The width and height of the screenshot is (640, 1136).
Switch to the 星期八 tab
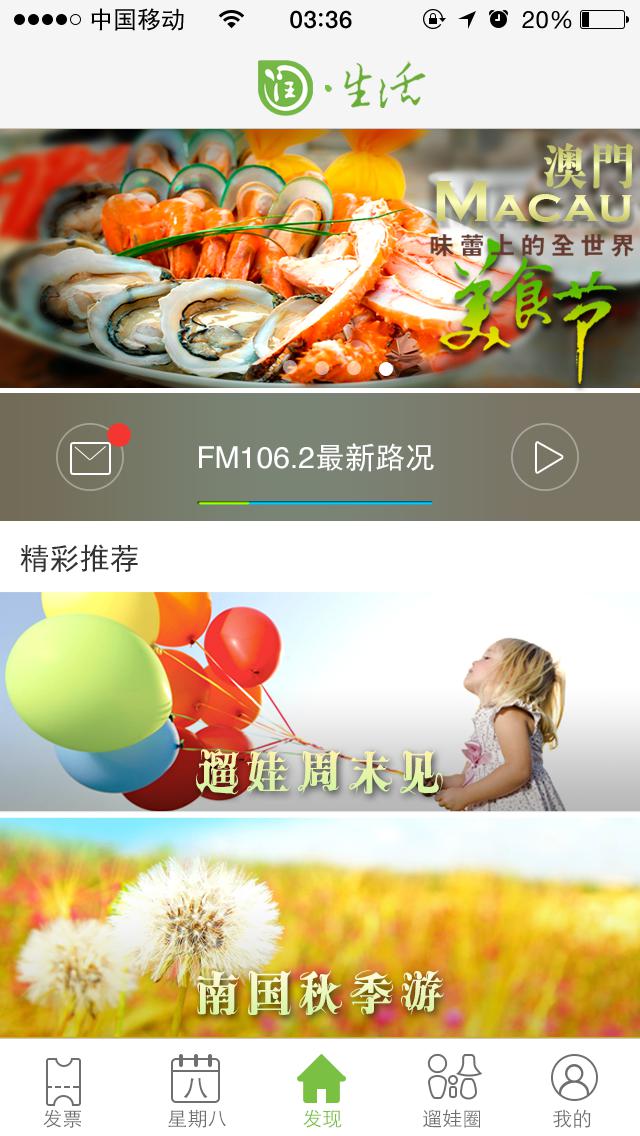click(x=195, y=1090)
